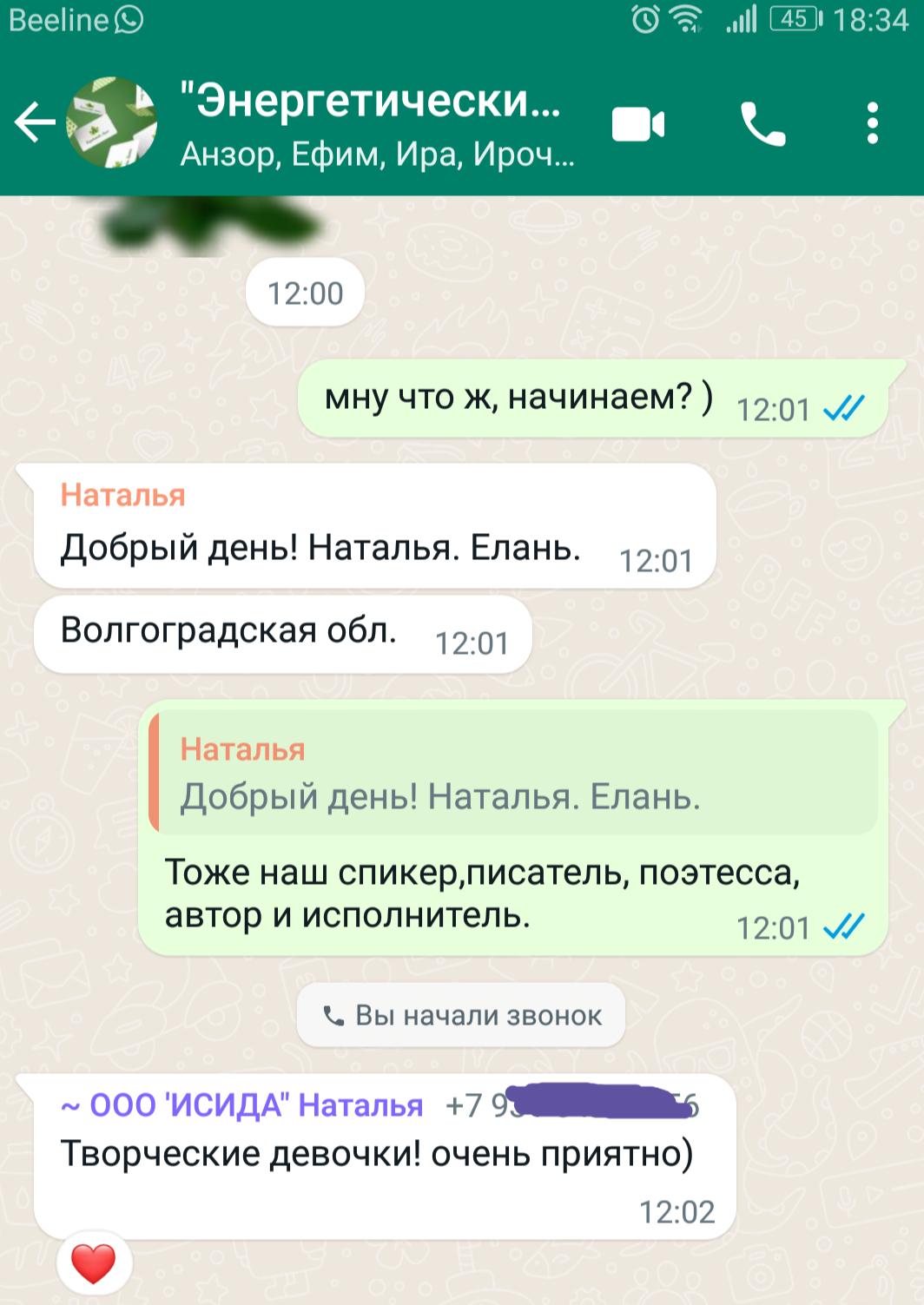Open contact ~ ООО 'ИСИДА' Наталья
The image size is (924, 1305).
coord(241,1105)
